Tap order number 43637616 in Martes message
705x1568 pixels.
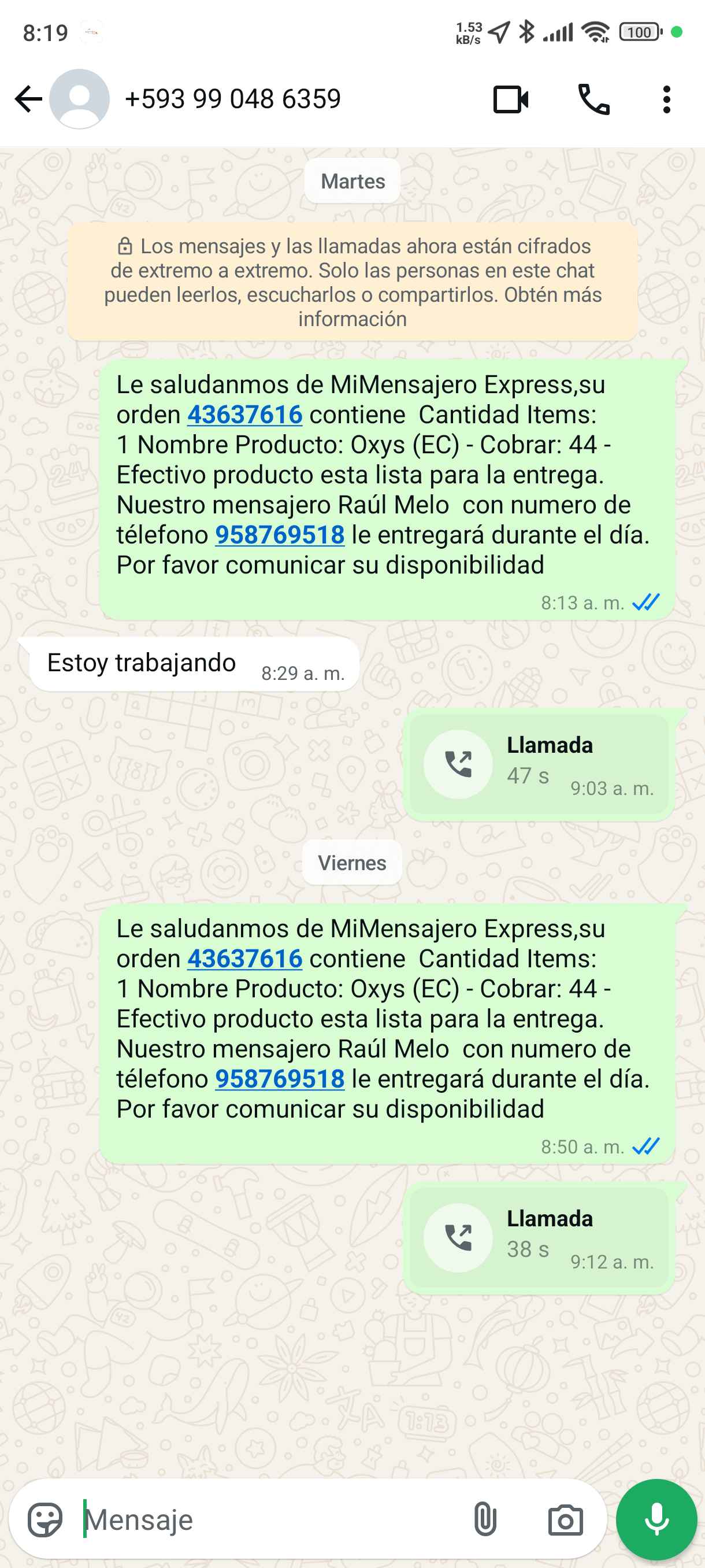click(244, 415)
